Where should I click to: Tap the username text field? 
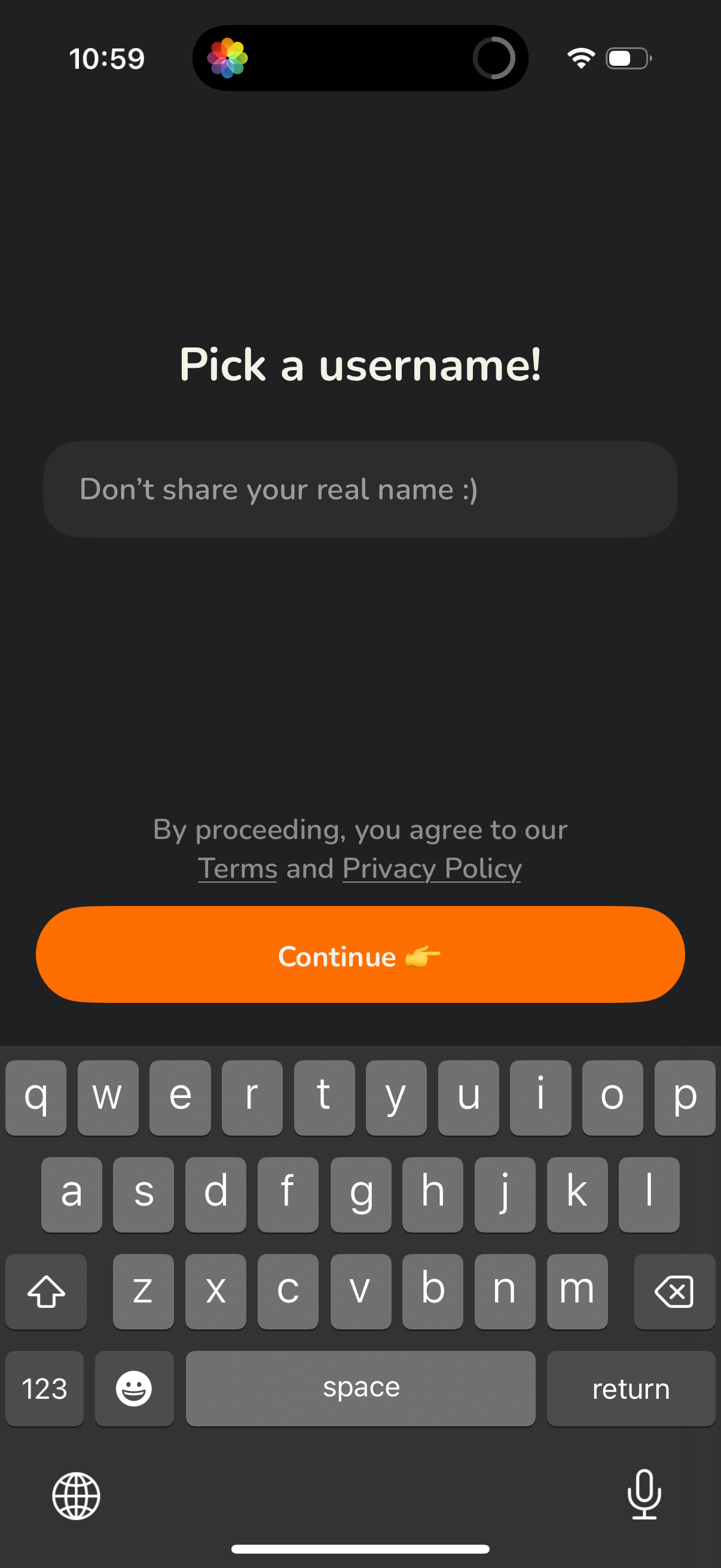coord(360,488)
